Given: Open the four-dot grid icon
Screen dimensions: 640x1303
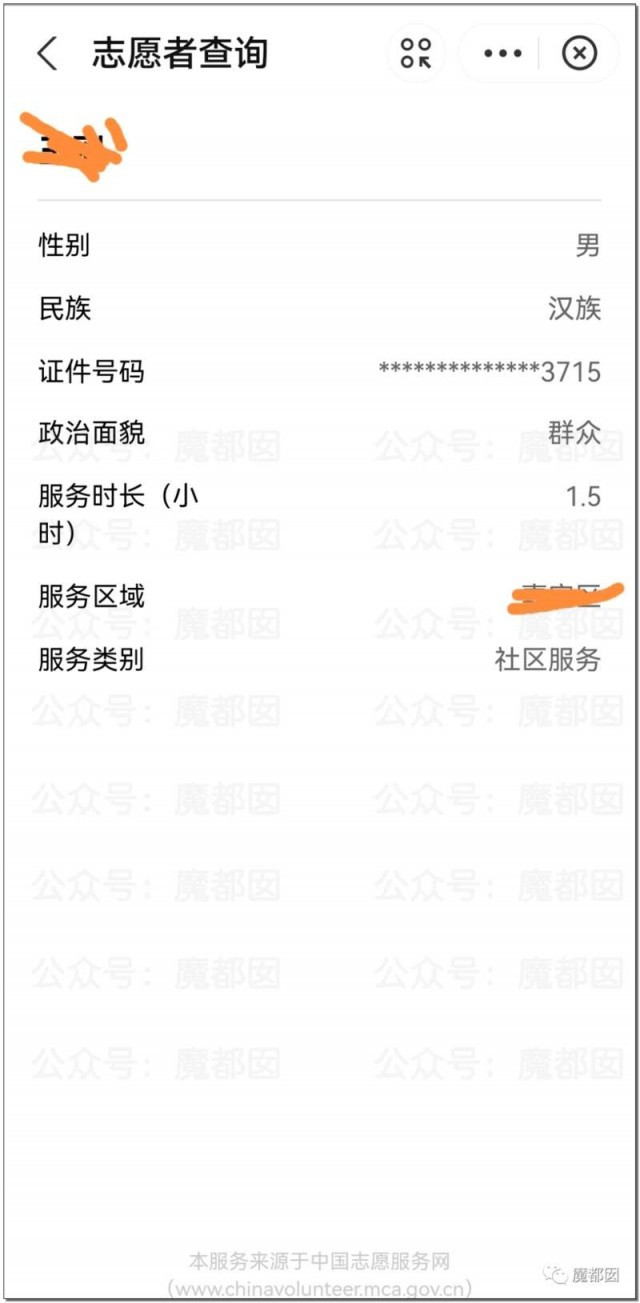Looking at the screenshot, I should (x=416, y=53).
